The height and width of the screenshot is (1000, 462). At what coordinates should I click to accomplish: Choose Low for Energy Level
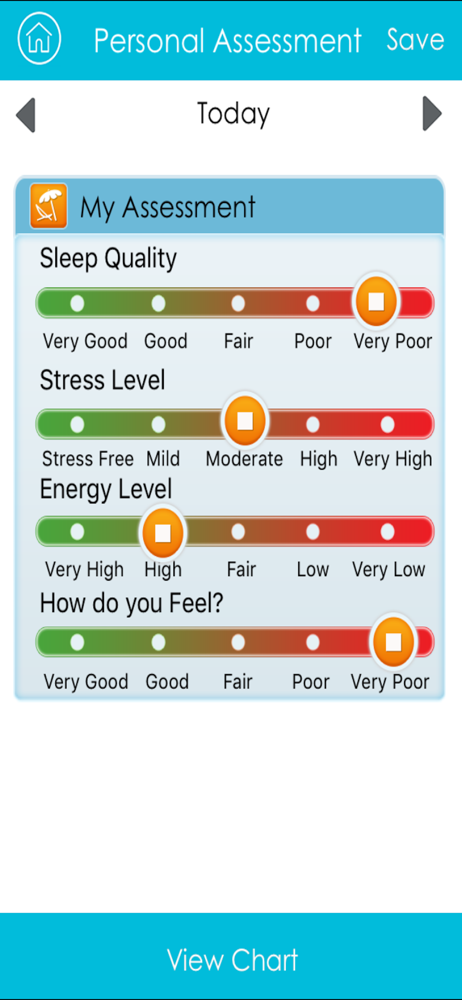(x=313, y=531)
